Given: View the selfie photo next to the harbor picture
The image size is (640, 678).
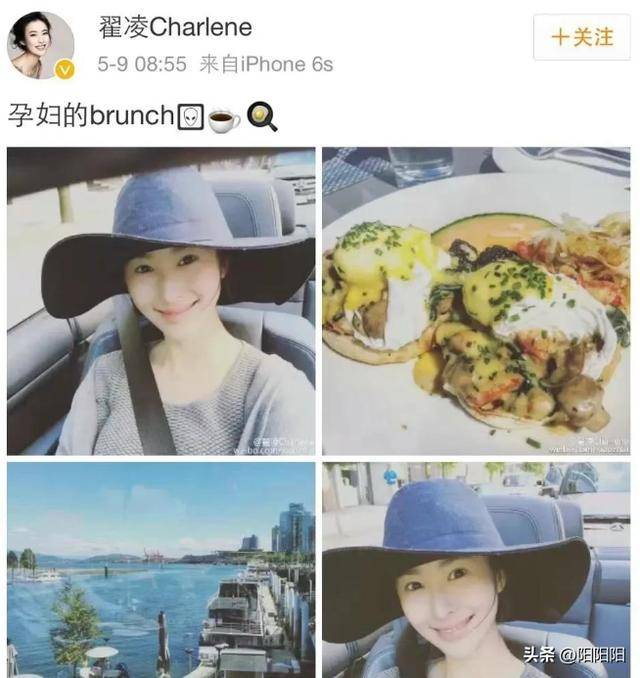Looking at the screenshot, I should tap(476, 568).
